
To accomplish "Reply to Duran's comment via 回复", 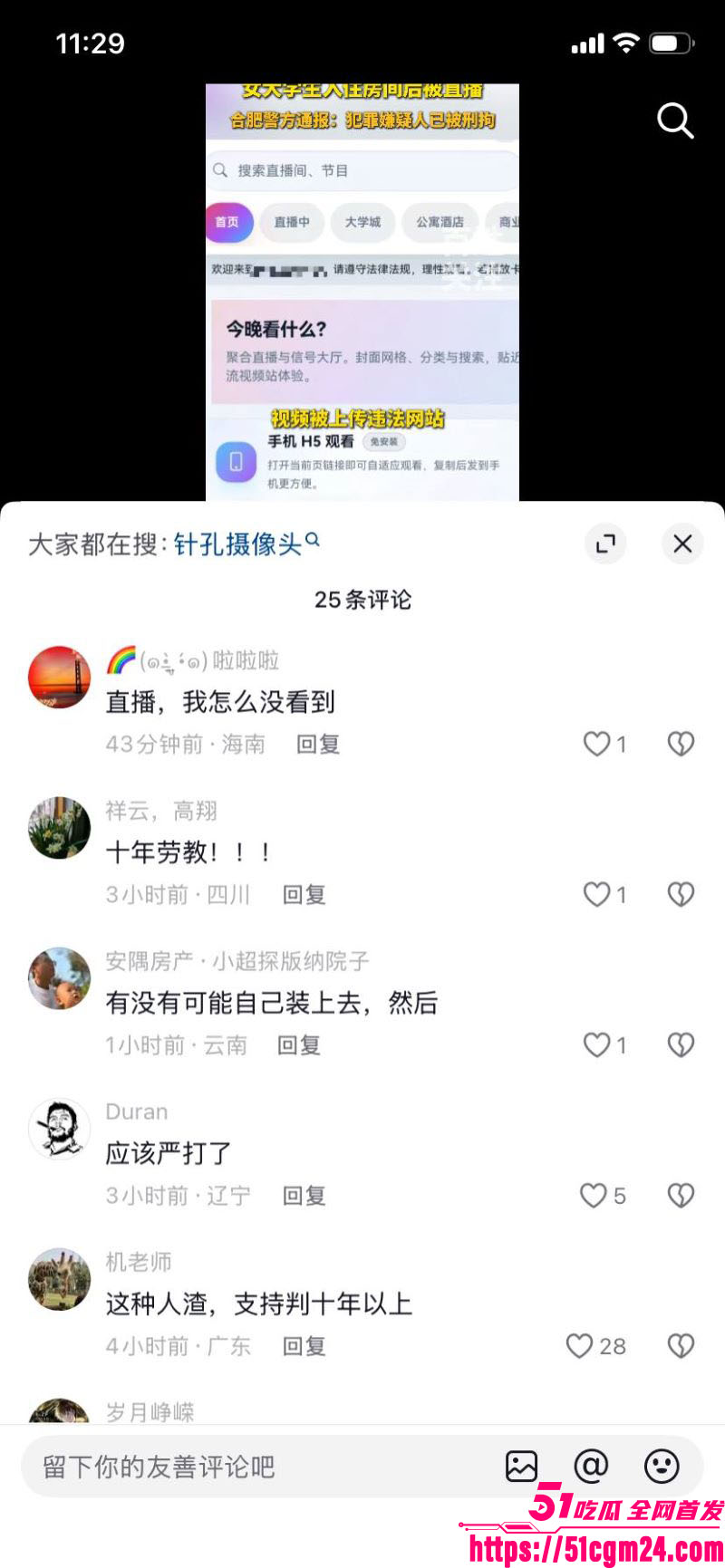I will click(304, 1196).
